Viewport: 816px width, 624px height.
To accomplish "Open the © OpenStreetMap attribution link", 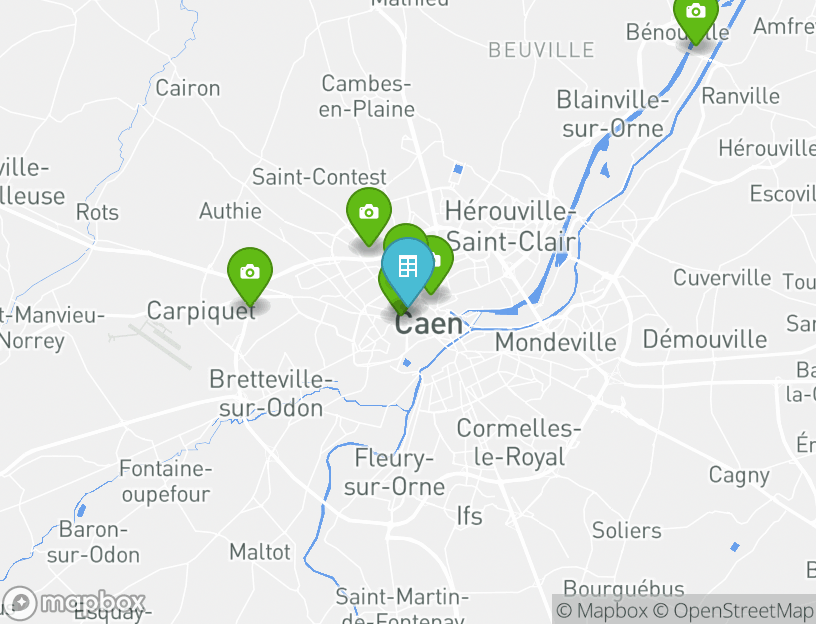I will coord(733,610).
